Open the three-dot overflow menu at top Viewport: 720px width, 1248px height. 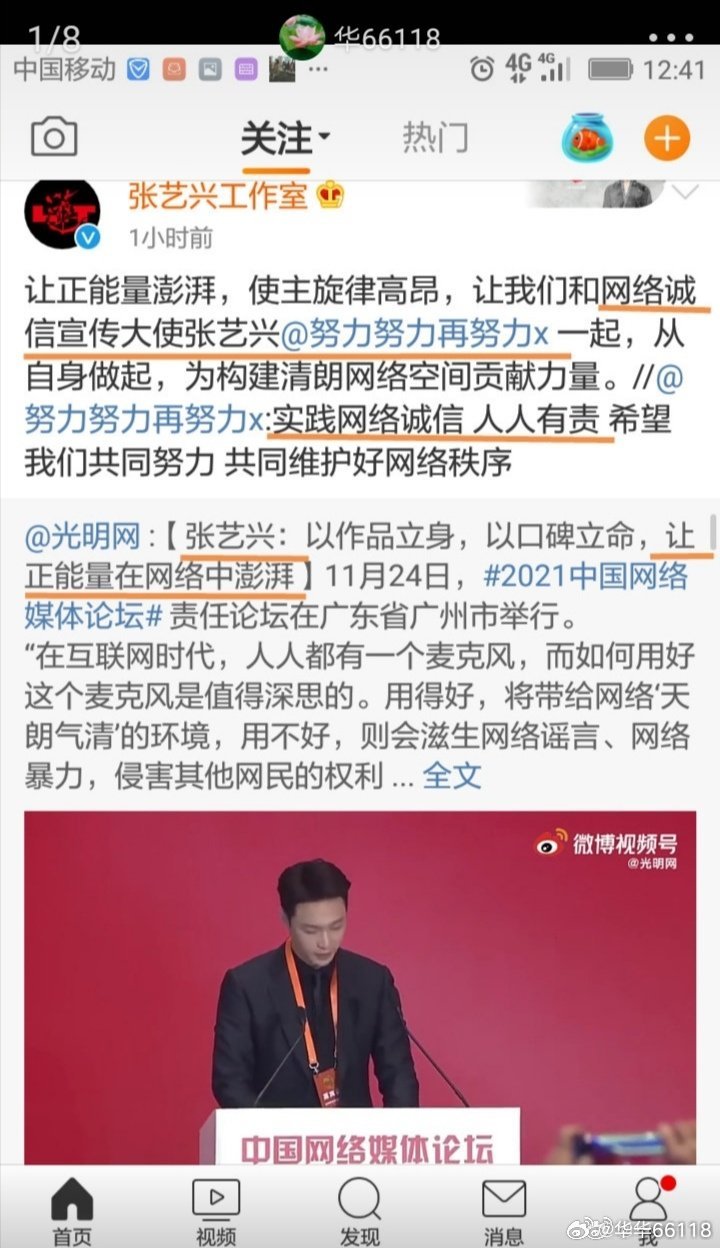click(x=670, y=37)
